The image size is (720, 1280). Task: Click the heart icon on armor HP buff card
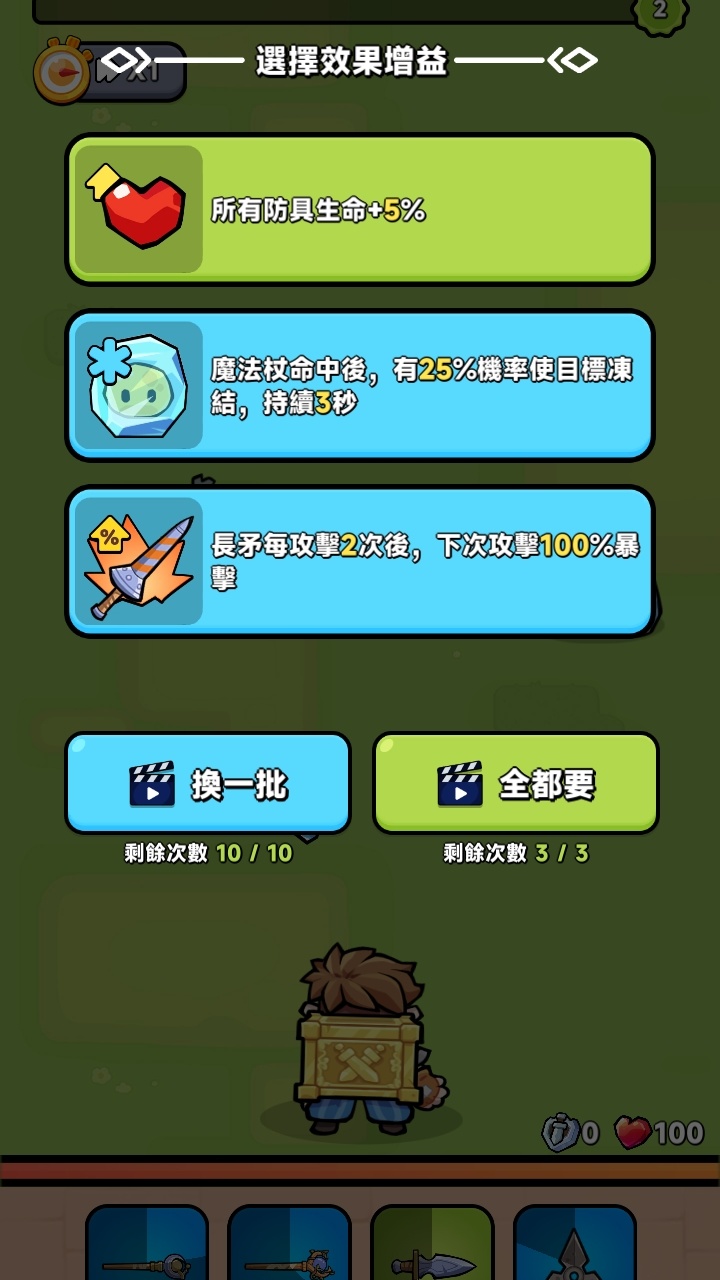(x=136, y=208)
